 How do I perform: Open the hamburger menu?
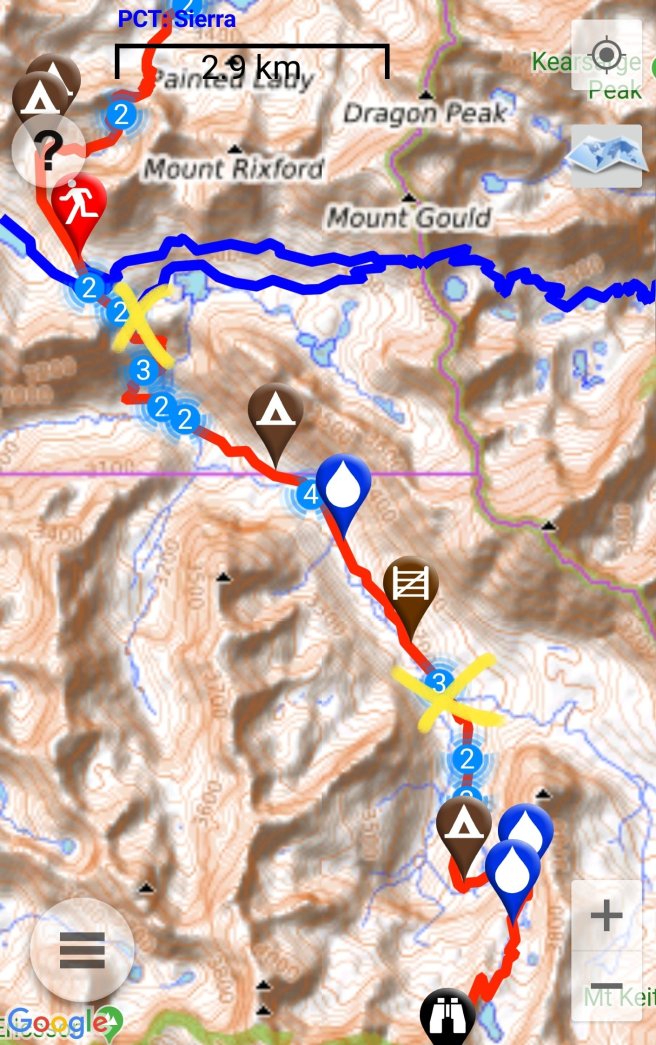tap(82, 950)
